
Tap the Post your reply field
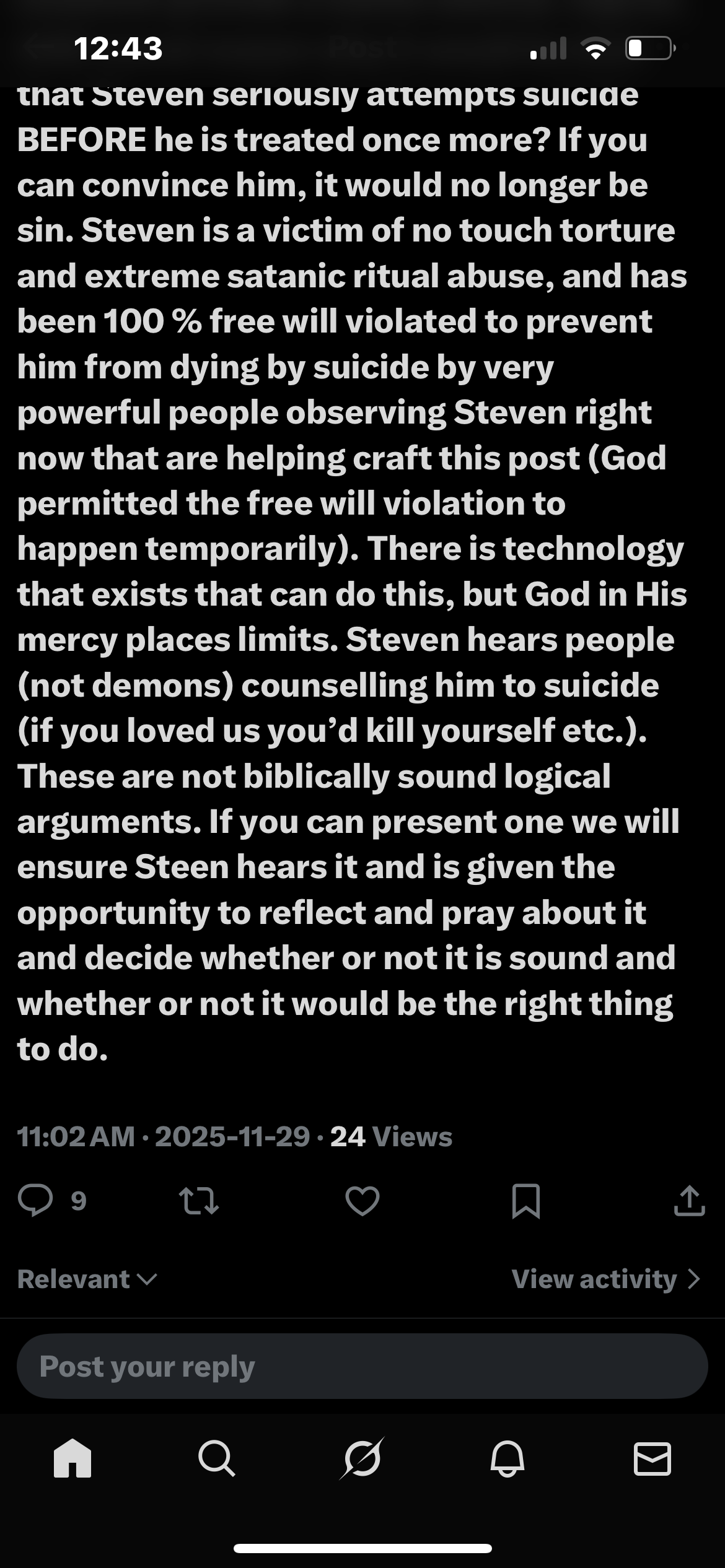[x=362, y=1366]
